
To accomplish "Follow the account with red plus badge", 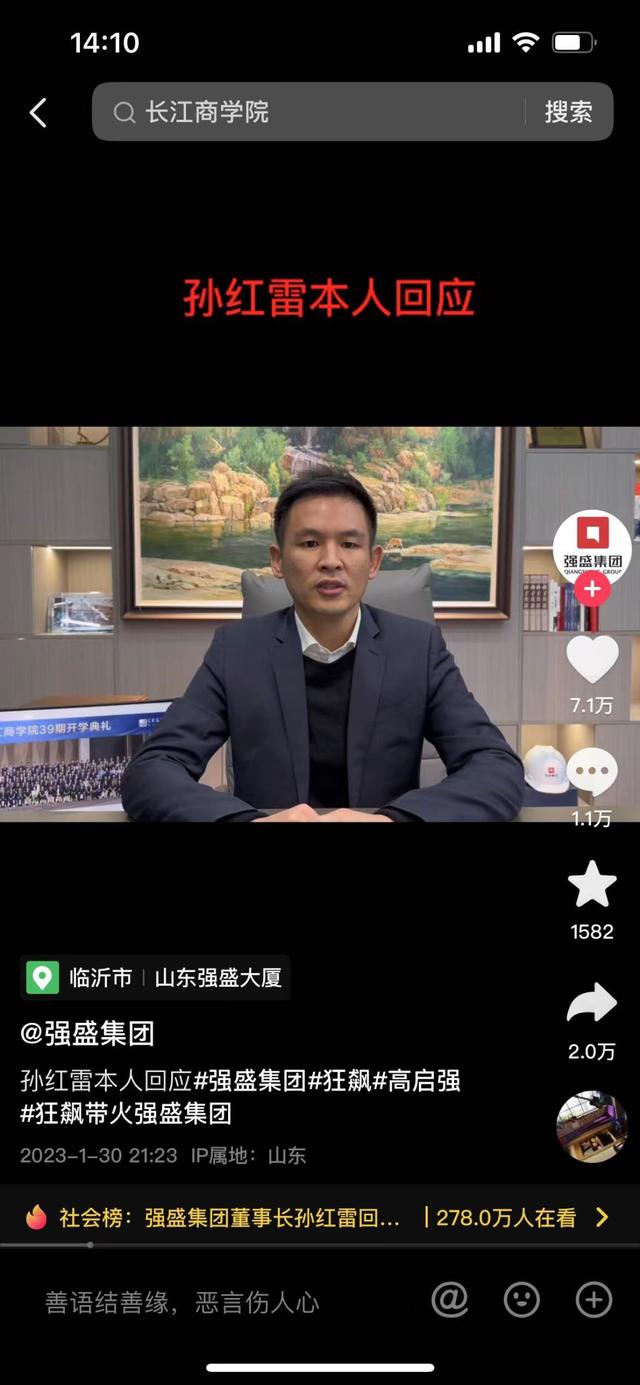I will [x=592, y=590].
